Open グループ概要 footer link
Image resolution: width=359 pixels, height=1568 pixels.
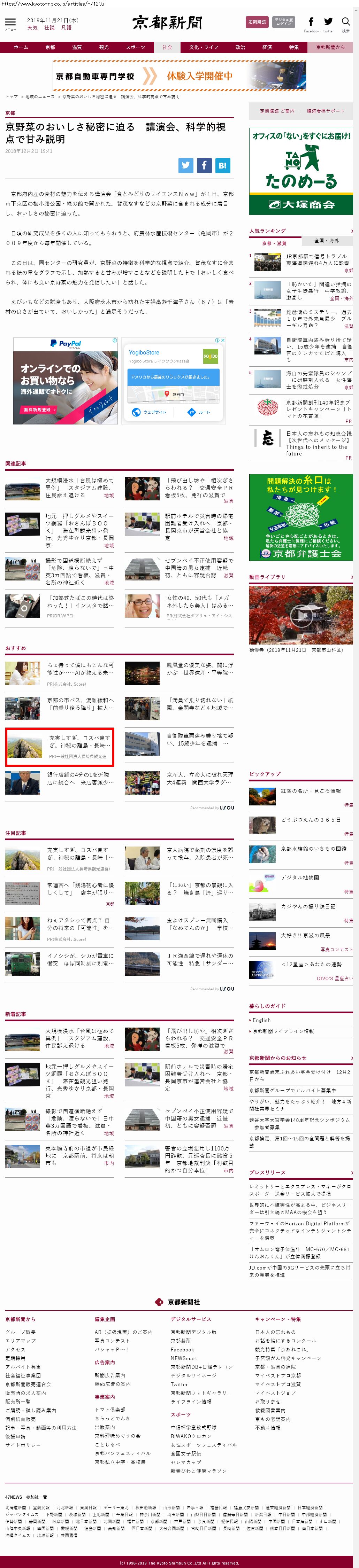coord(20,1332)
